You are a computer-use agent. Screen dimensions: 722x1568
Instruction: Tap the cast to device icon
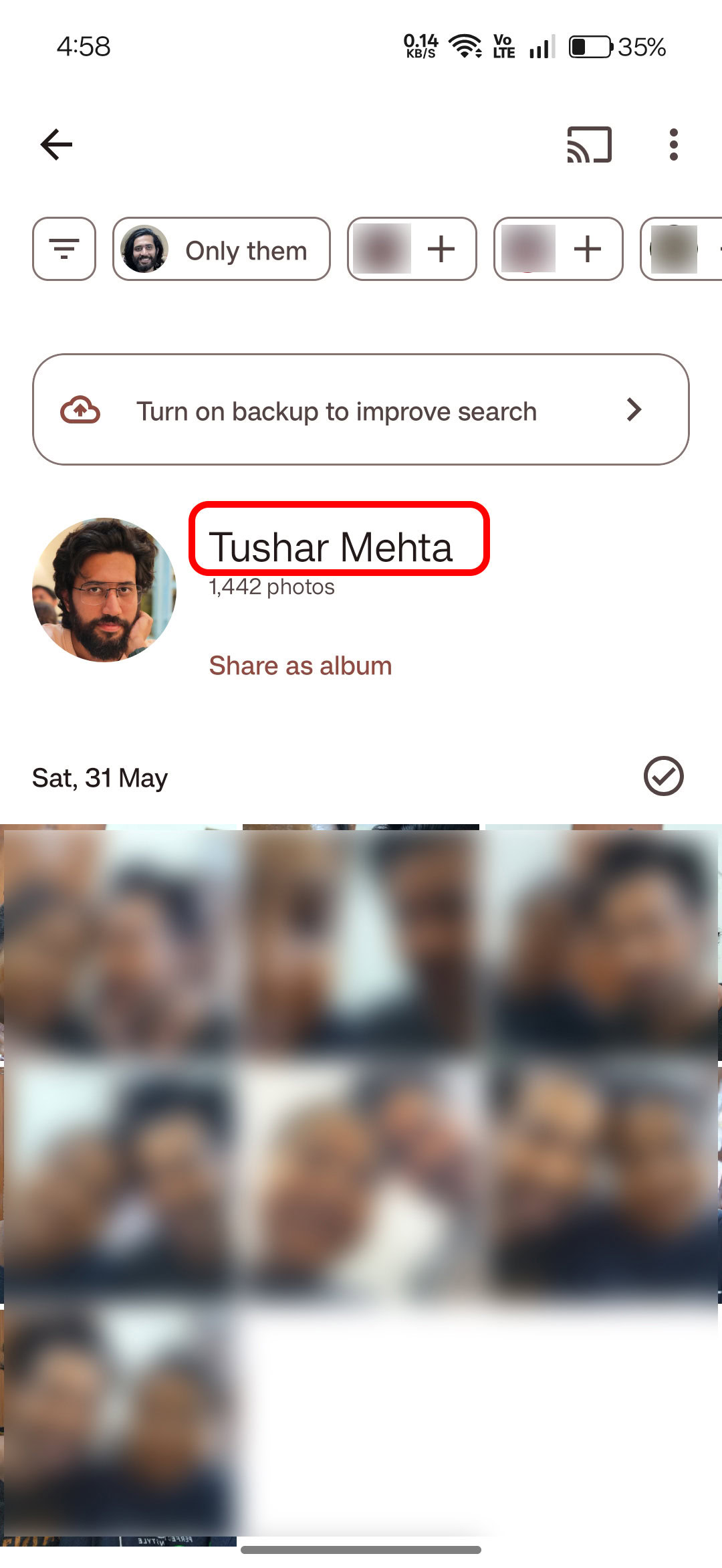pos(589,144)
